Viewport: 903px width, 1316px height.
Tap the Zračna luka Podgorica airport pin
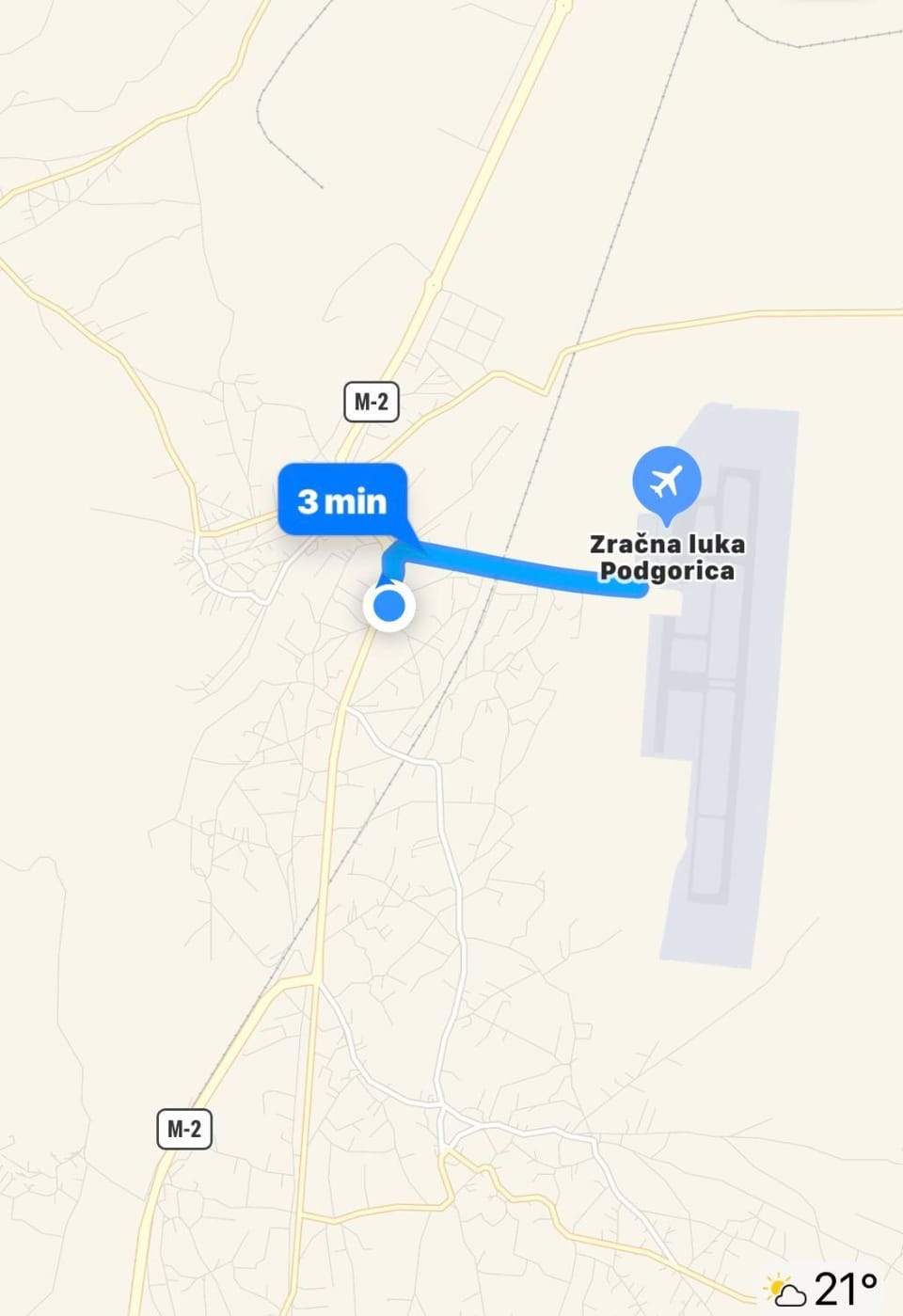(666, 482)
